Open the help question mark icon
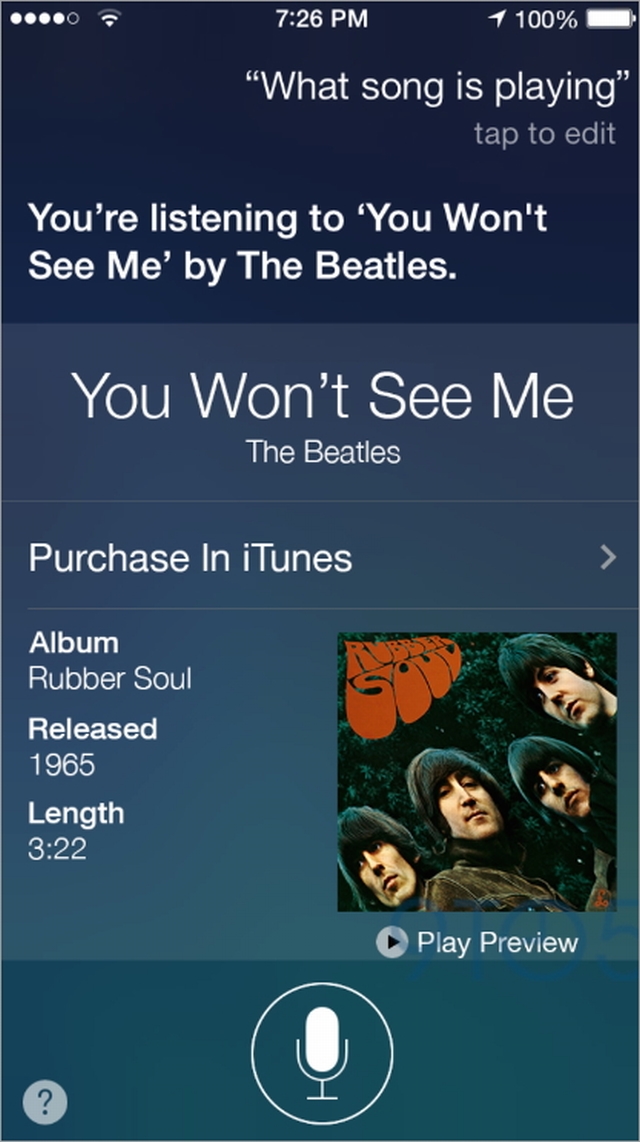The width and height of the screenshot is (640, 1142). coord(44,1103)
